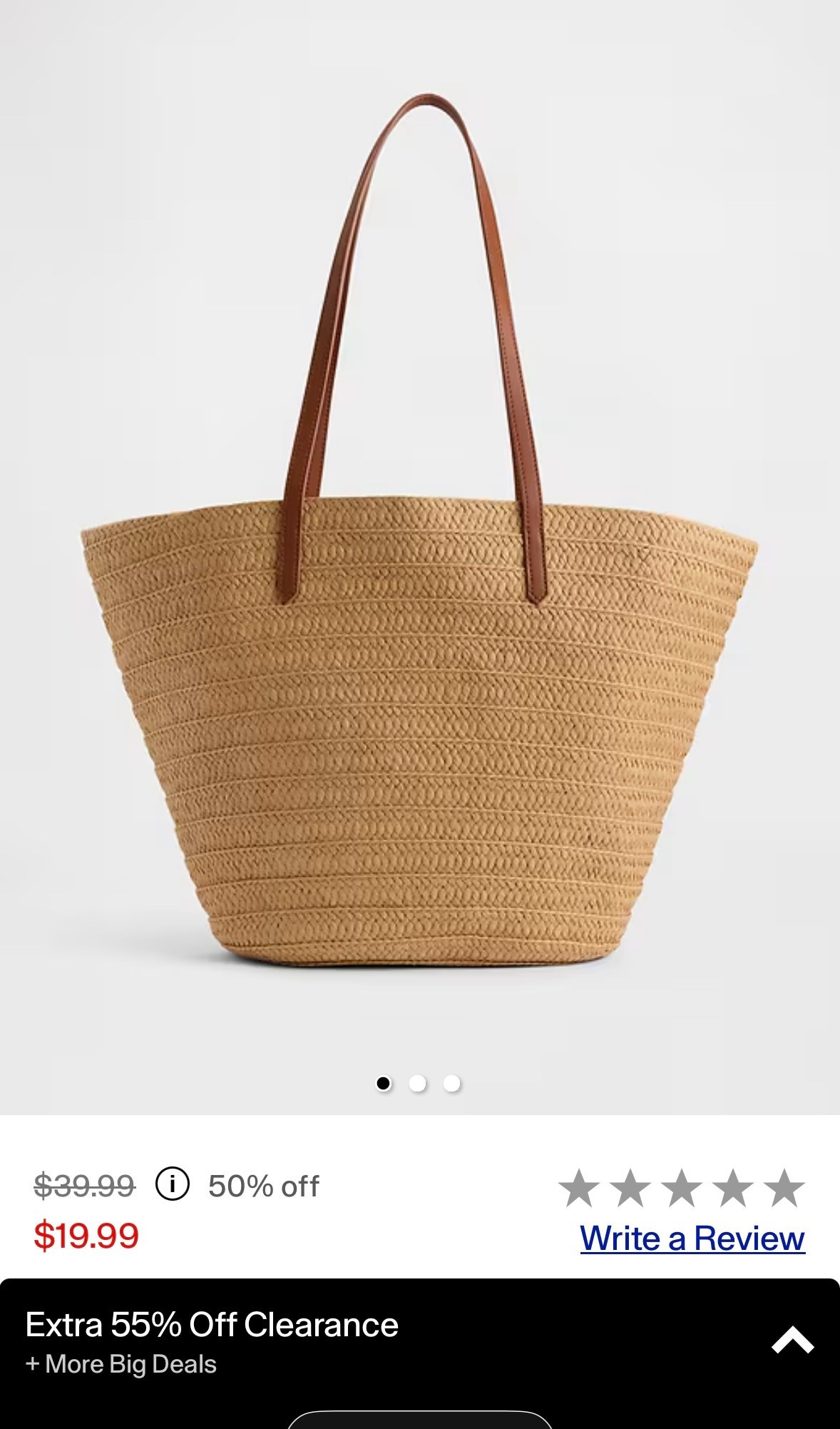Tap the carousel dot indicator strip
The image size is (840, 1429).
417,1083
